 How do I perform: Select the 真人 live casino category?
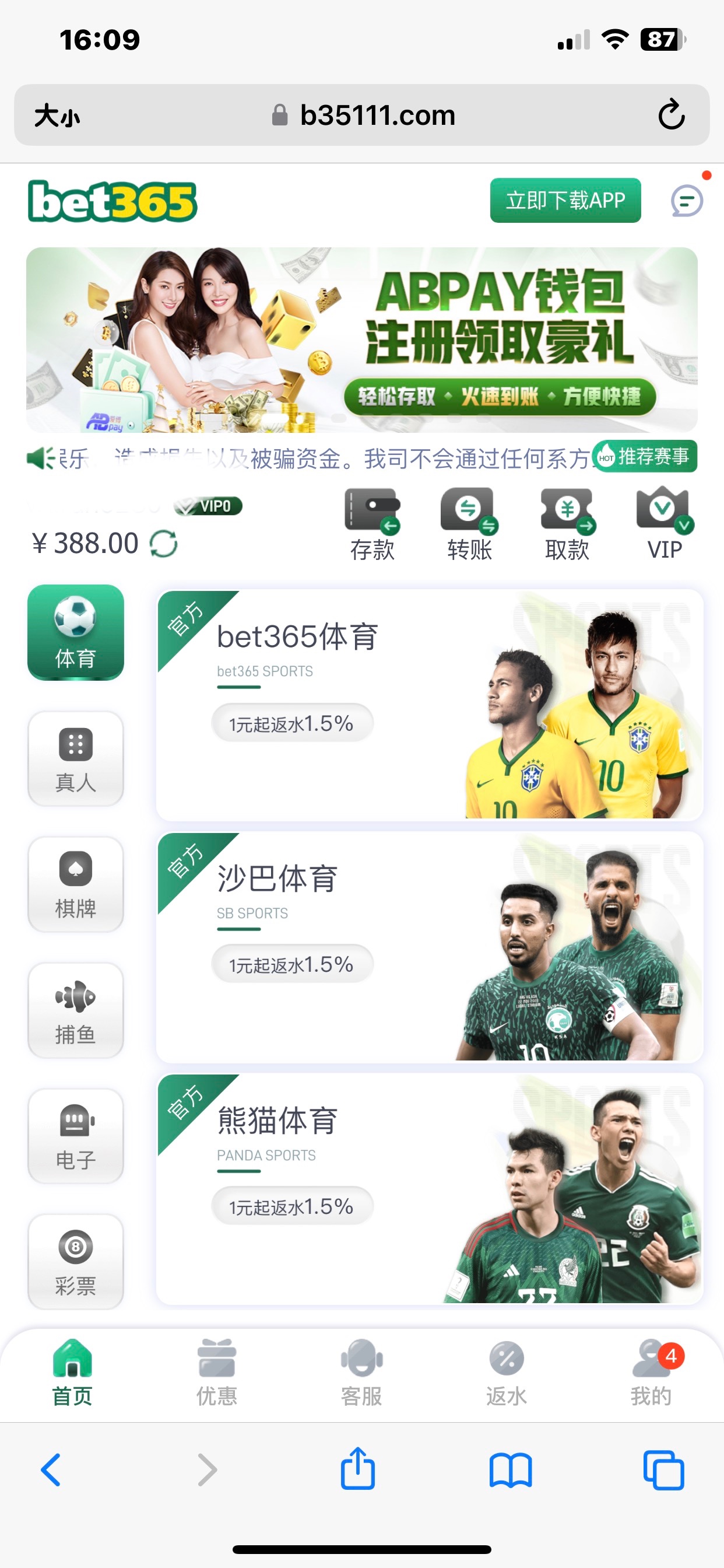(x=75, y=758)
